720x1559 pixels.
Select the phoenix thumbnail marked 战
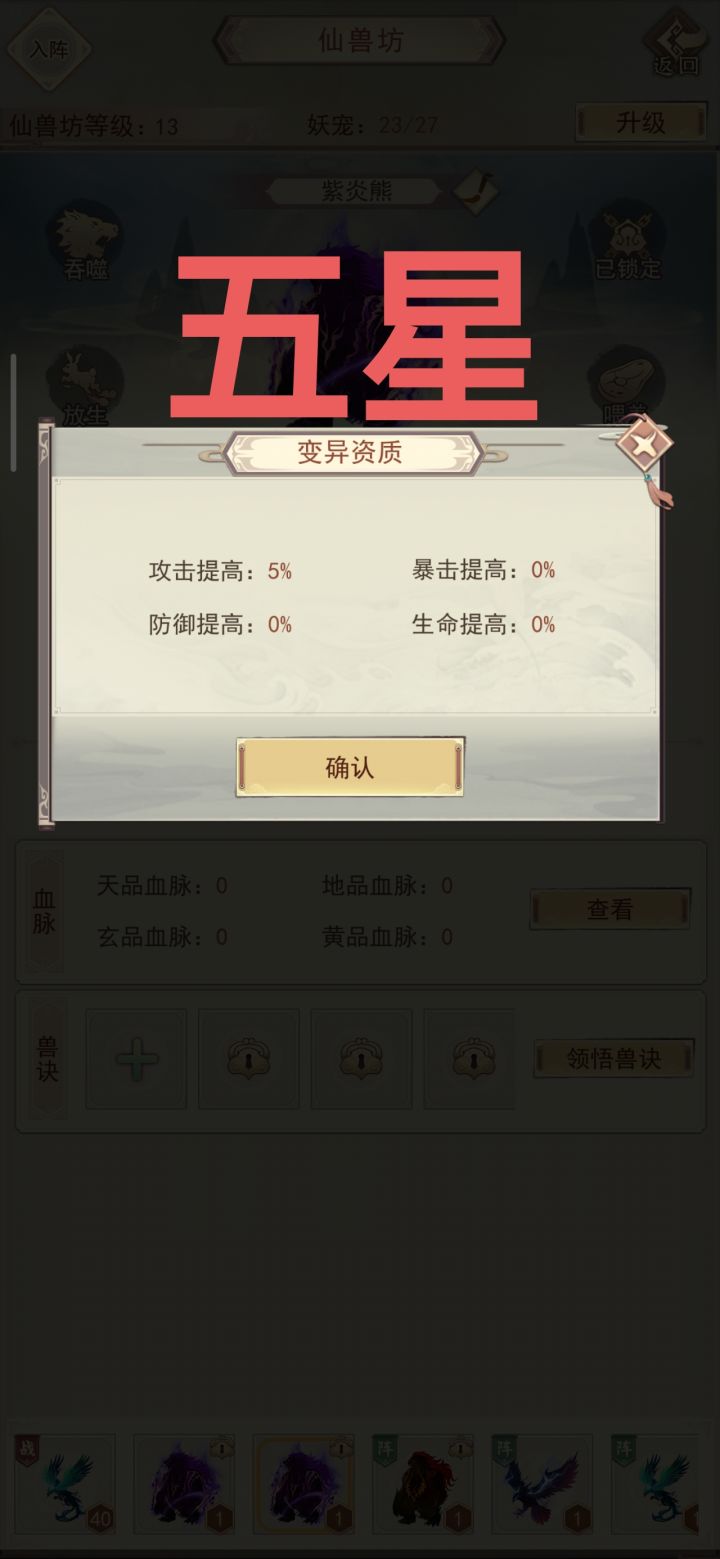pyautogui.click(x=65, y=1484)
